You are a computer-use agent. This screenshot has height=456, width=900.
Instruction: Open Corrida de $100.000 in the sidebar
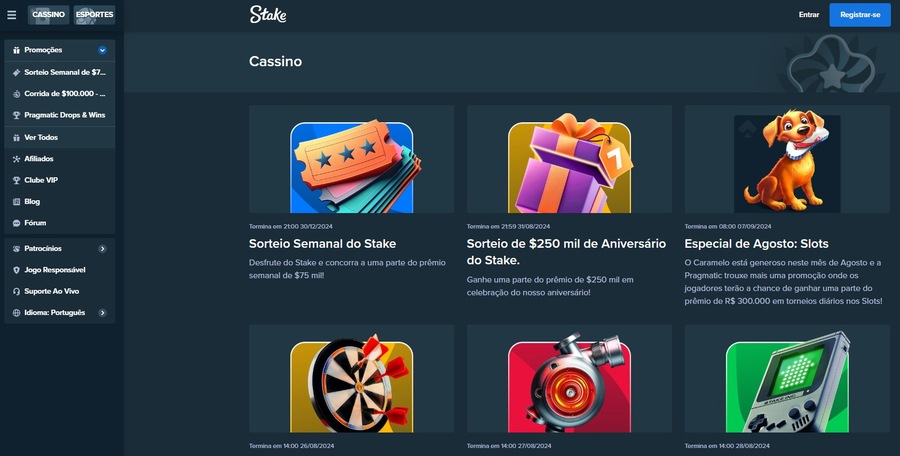[60, 94]
